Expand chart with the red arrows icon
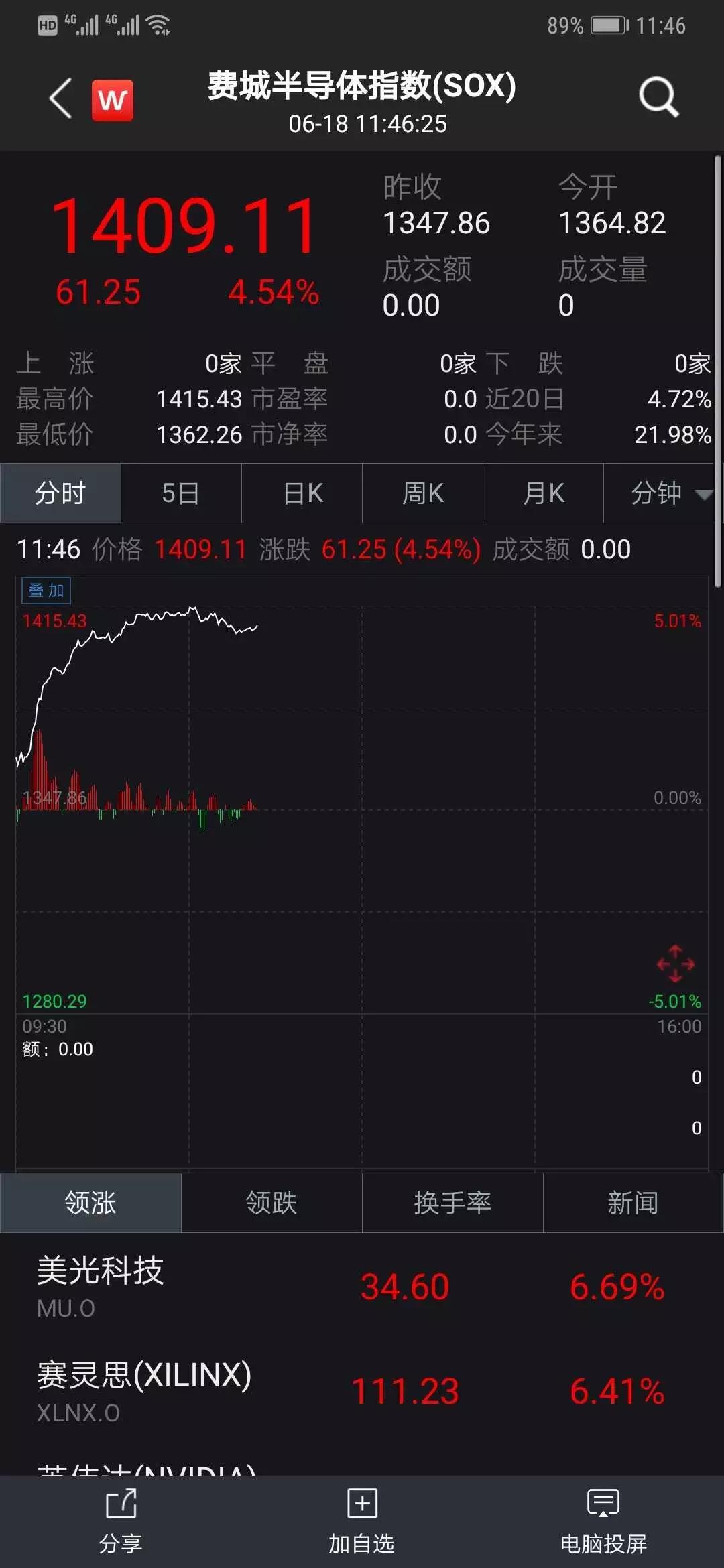Screen dimensions: 724x1568 pyautogui.click(x=675, y=964)
